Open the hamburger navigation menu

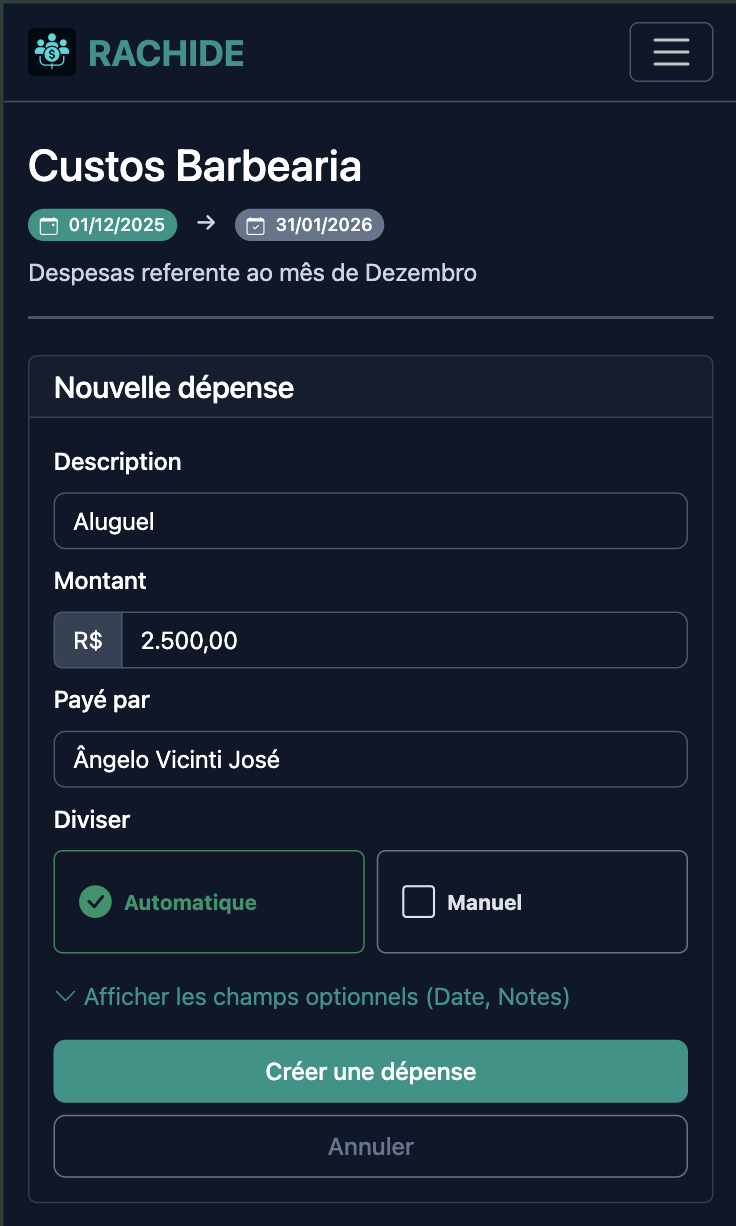670,51
